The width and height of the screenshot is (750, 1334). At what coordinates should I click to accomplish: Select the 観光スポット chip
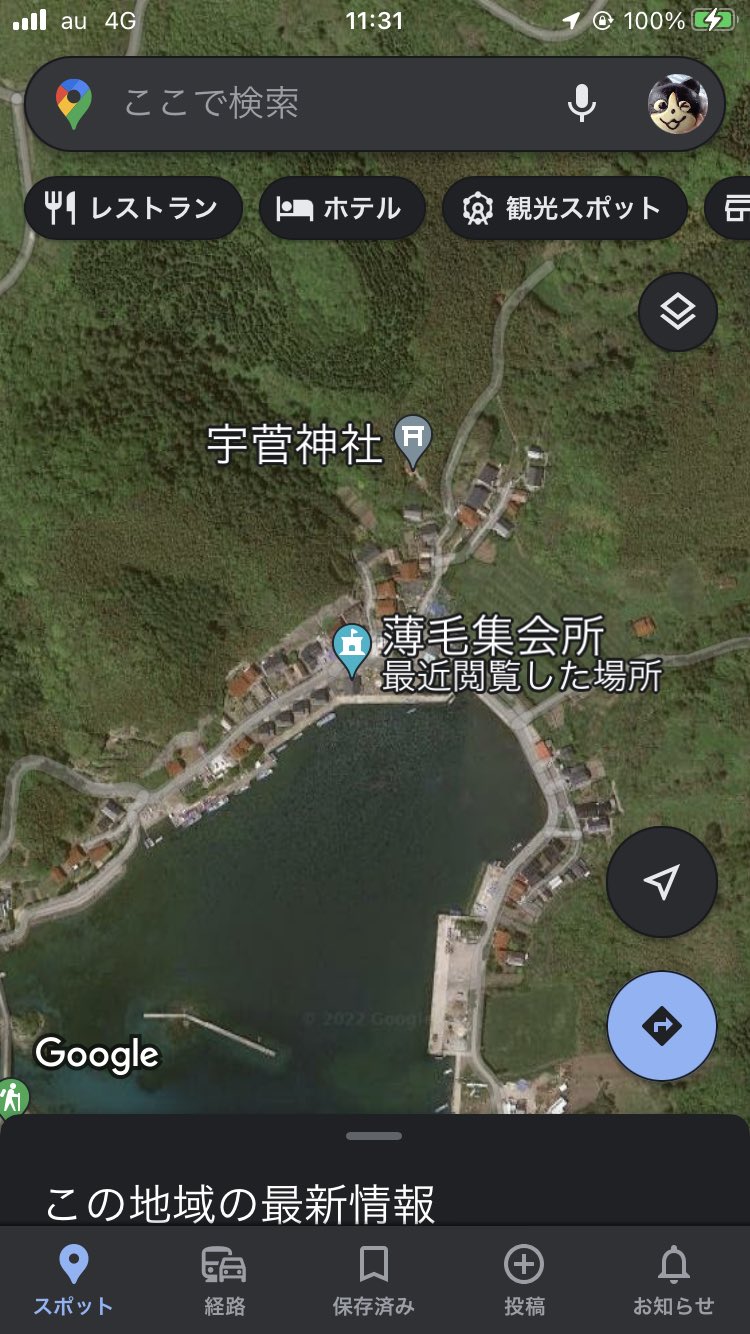coord(565,208)
